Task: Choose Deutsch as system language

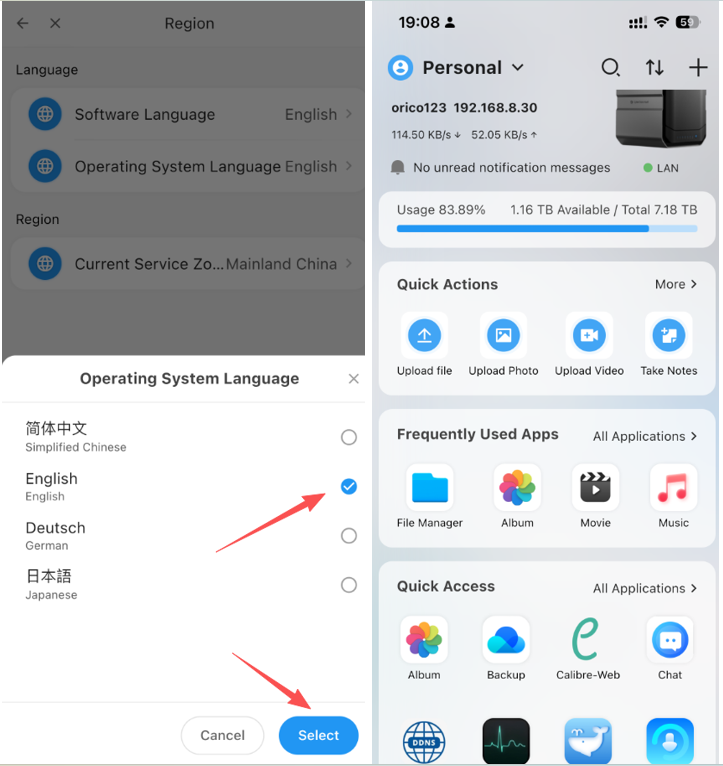Action: 183,535
